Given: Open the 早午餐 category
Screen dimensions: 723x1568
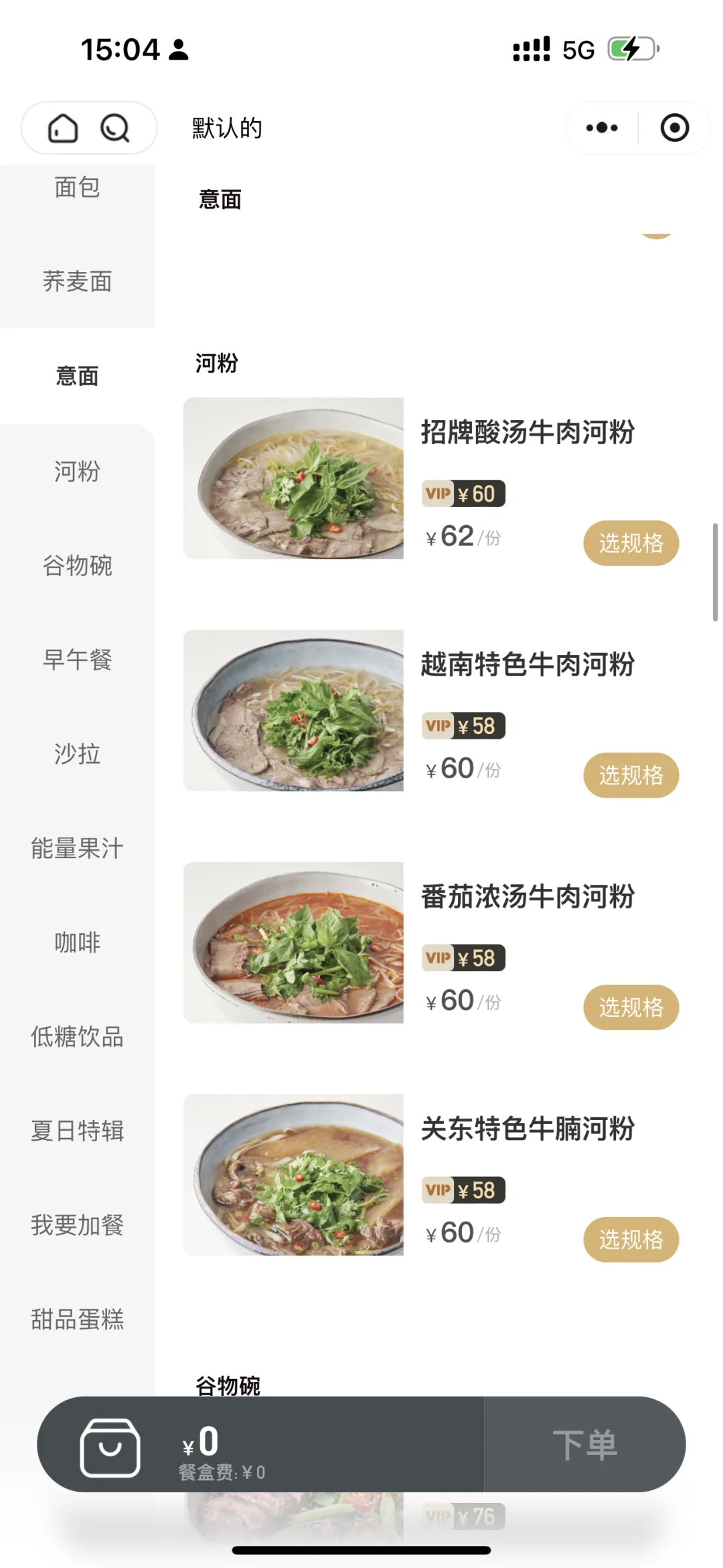Looking at the screenshot, I should 77,660.
